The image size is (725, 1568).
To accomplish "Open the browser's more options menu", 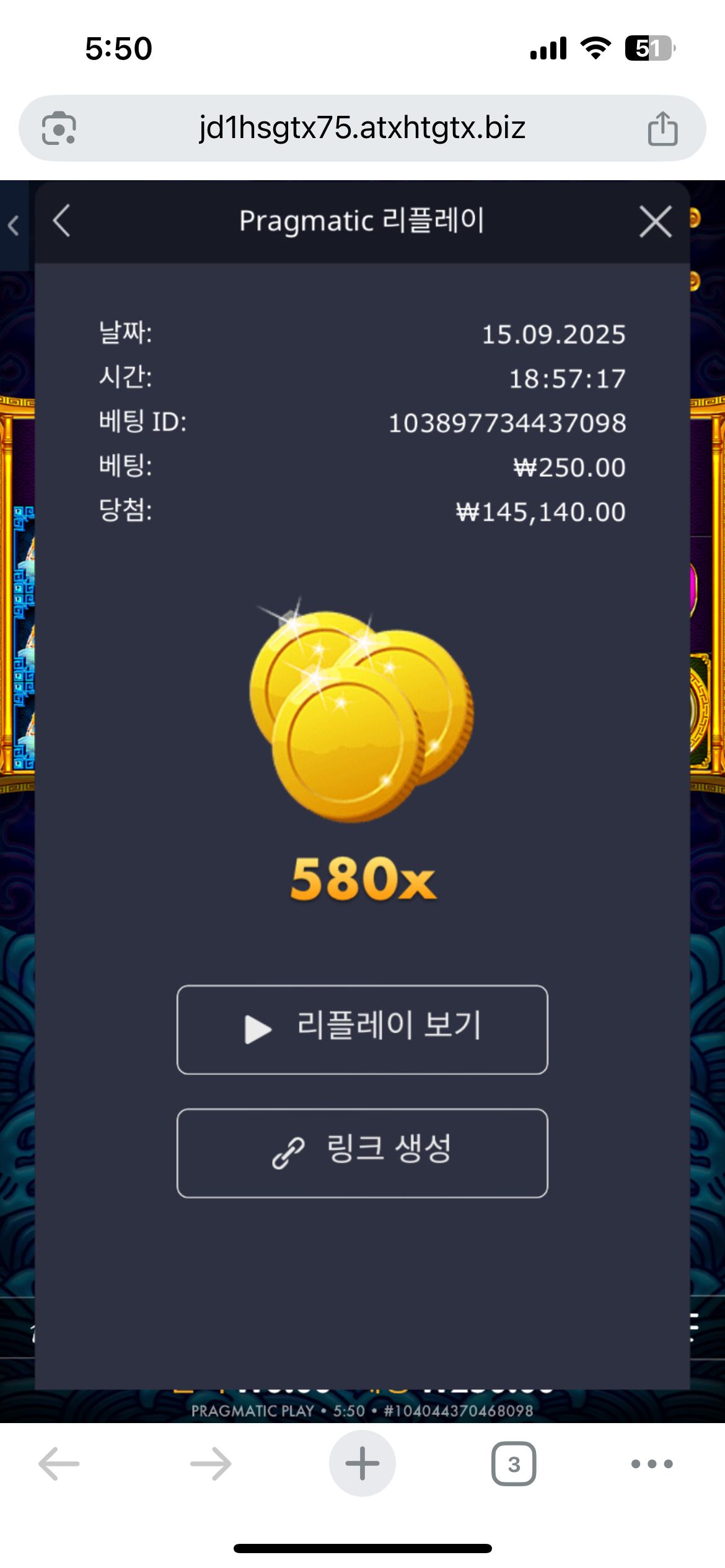I will [x=651, y=1463].
